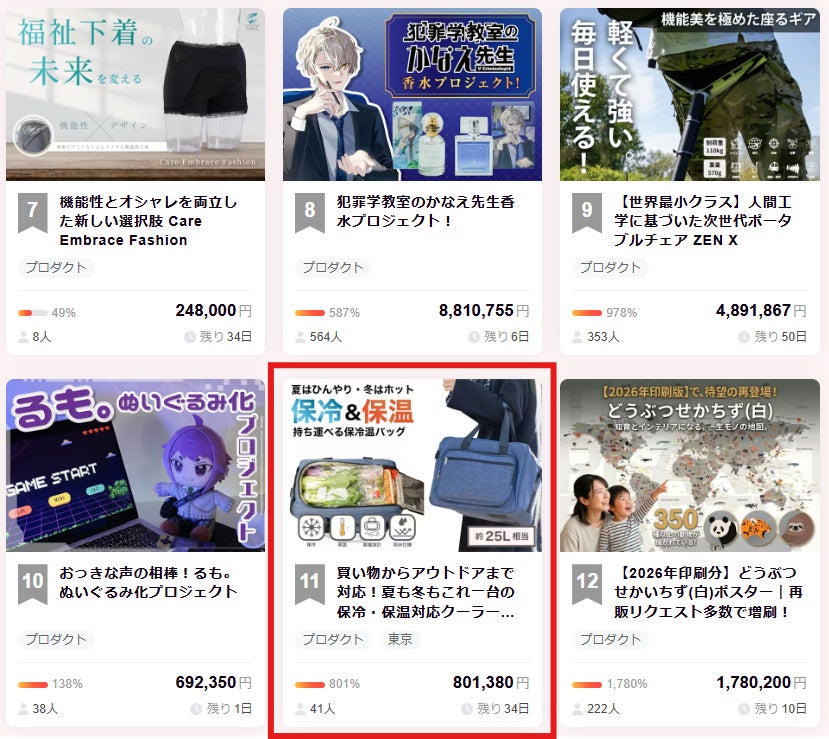The width and height of the screenshot is (829, 739).
Task: Tap the プロダクト tag on the cooler bag project
Action: (333, 639)
